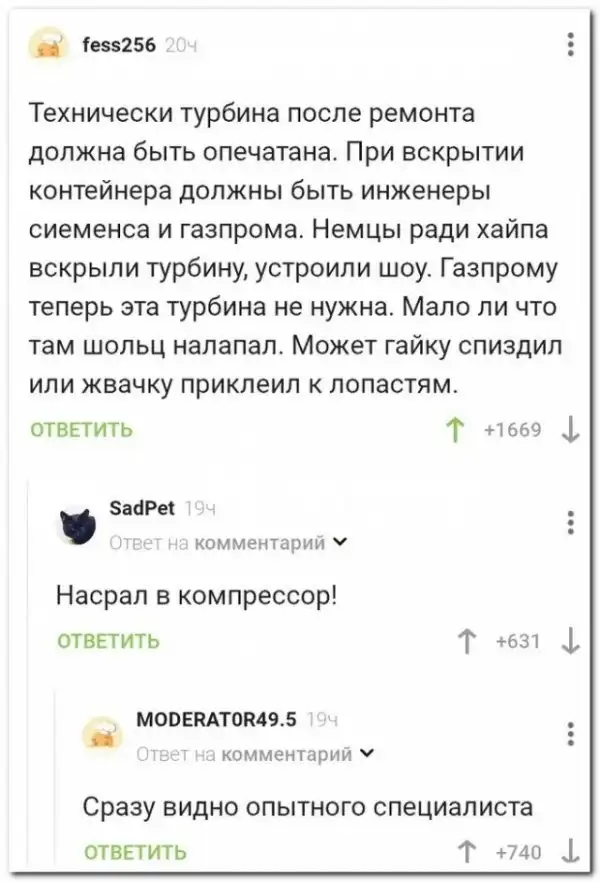This screenshot has height=882, width=600.
Task: Upvote MODERATOR49.5's comment
Action: (x=464, y=852)
